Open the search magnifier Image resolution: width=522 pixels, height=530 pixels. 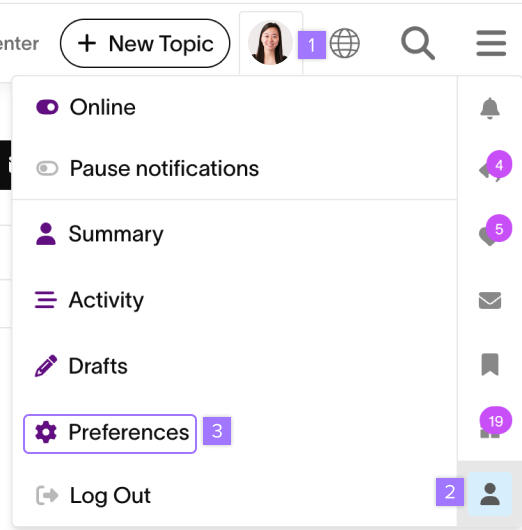tap(418, 43)
